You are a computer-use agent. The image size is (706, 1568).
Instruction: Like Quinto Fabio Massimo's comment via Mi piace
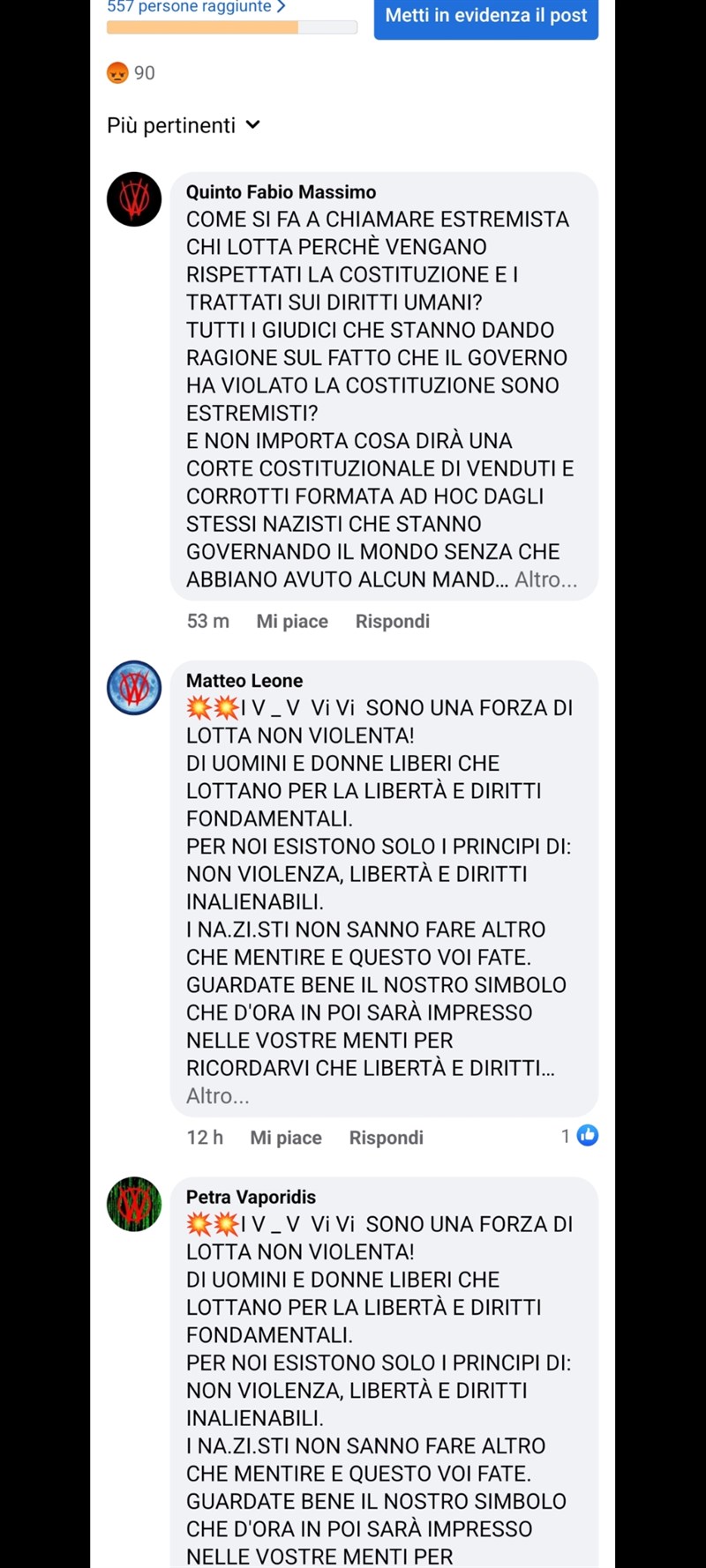pos(291,621)
